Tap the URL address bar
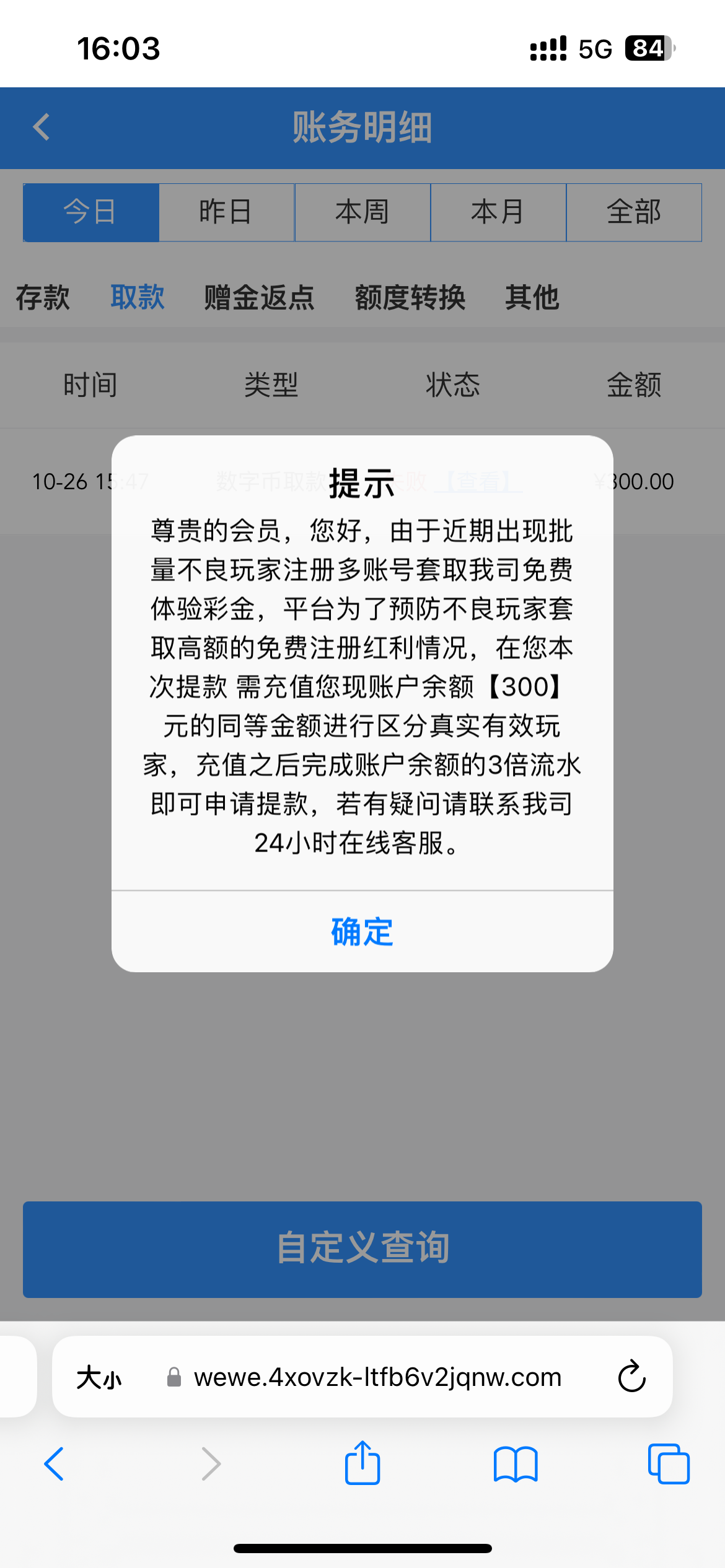This screenshot has width=725, height=1568. [x=377, y=1377]
